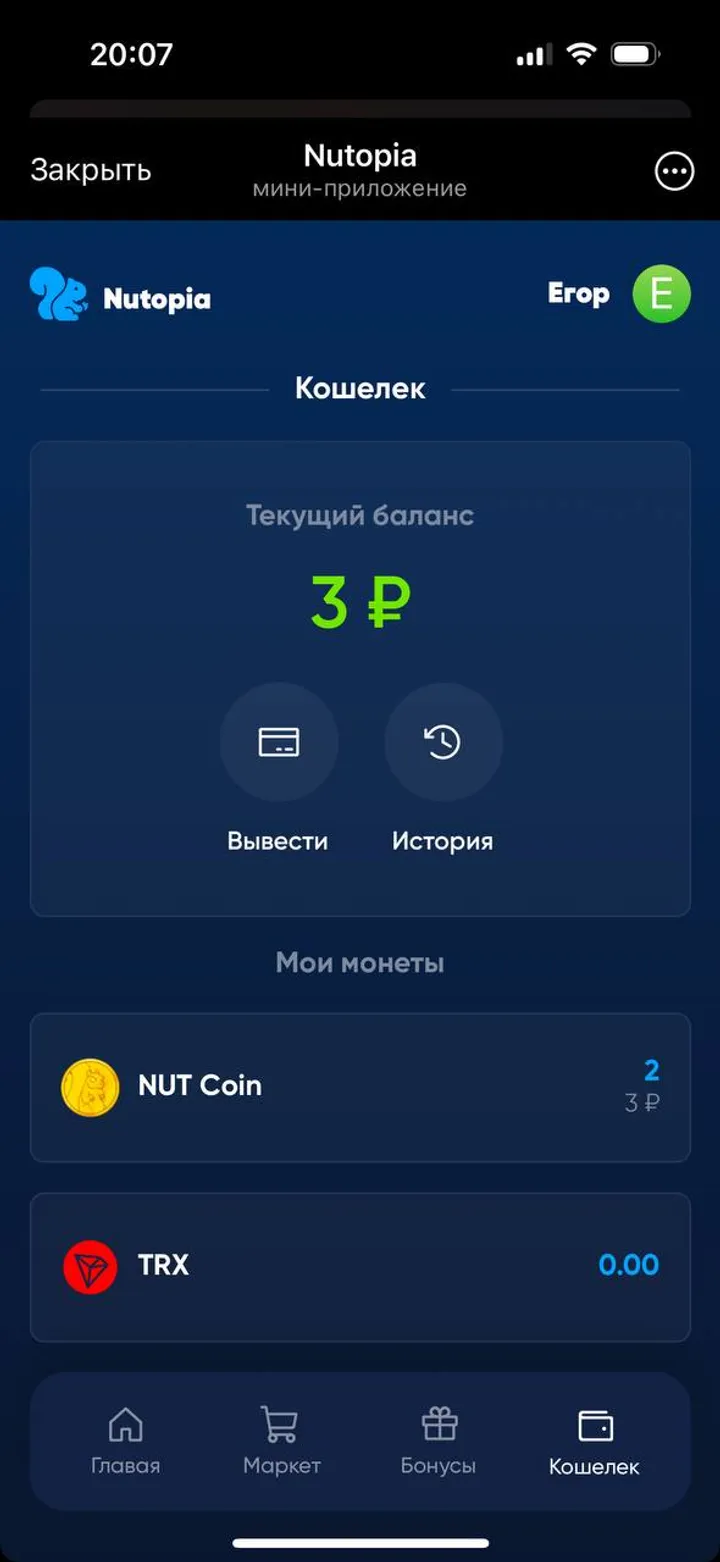
Task: Select the Вывести card icon
Action: 279,741
